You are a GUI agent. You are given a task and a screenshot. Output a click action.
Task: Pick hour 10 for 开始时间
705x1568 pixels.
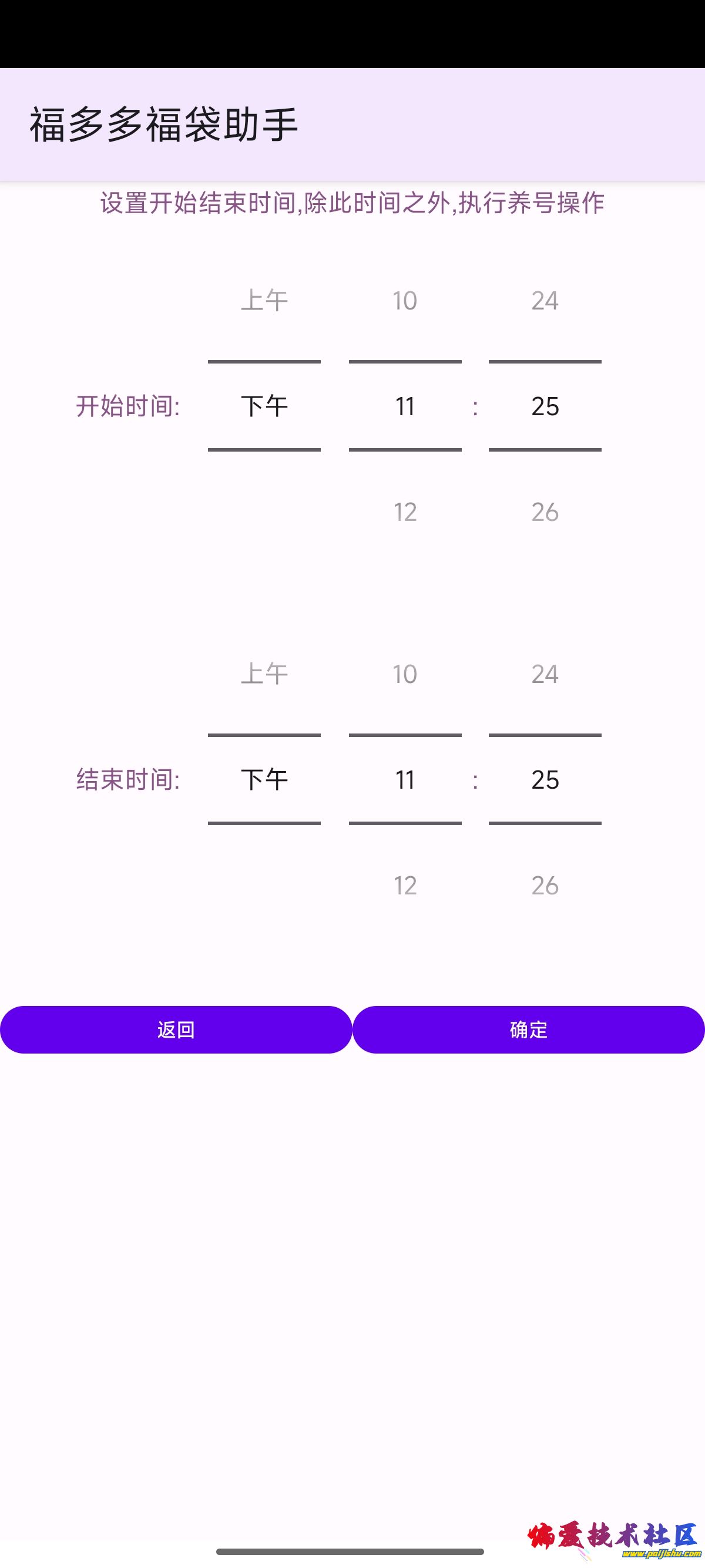point(405,301)
